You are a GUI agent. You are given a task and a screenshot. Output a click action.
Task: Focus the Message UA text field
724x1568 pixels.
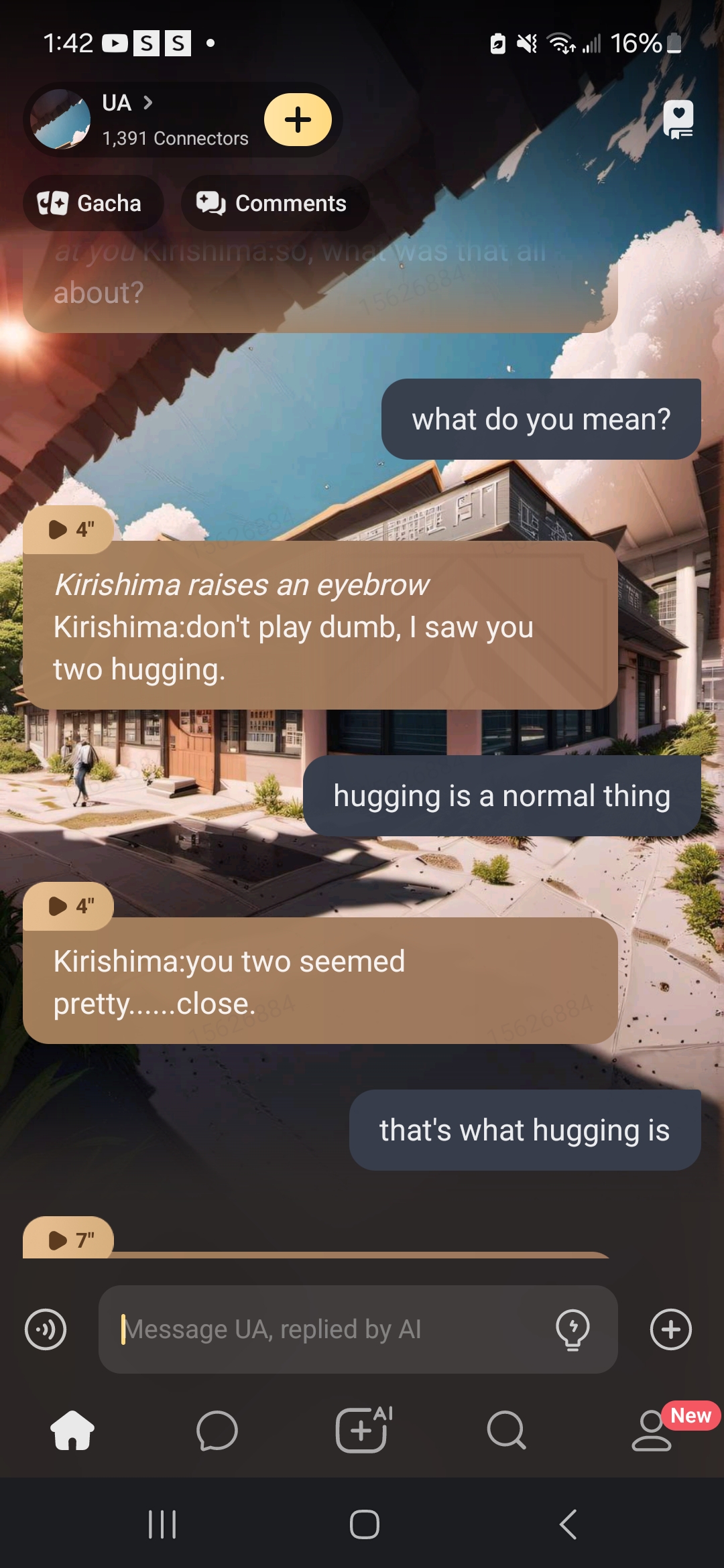(328, 1329)
